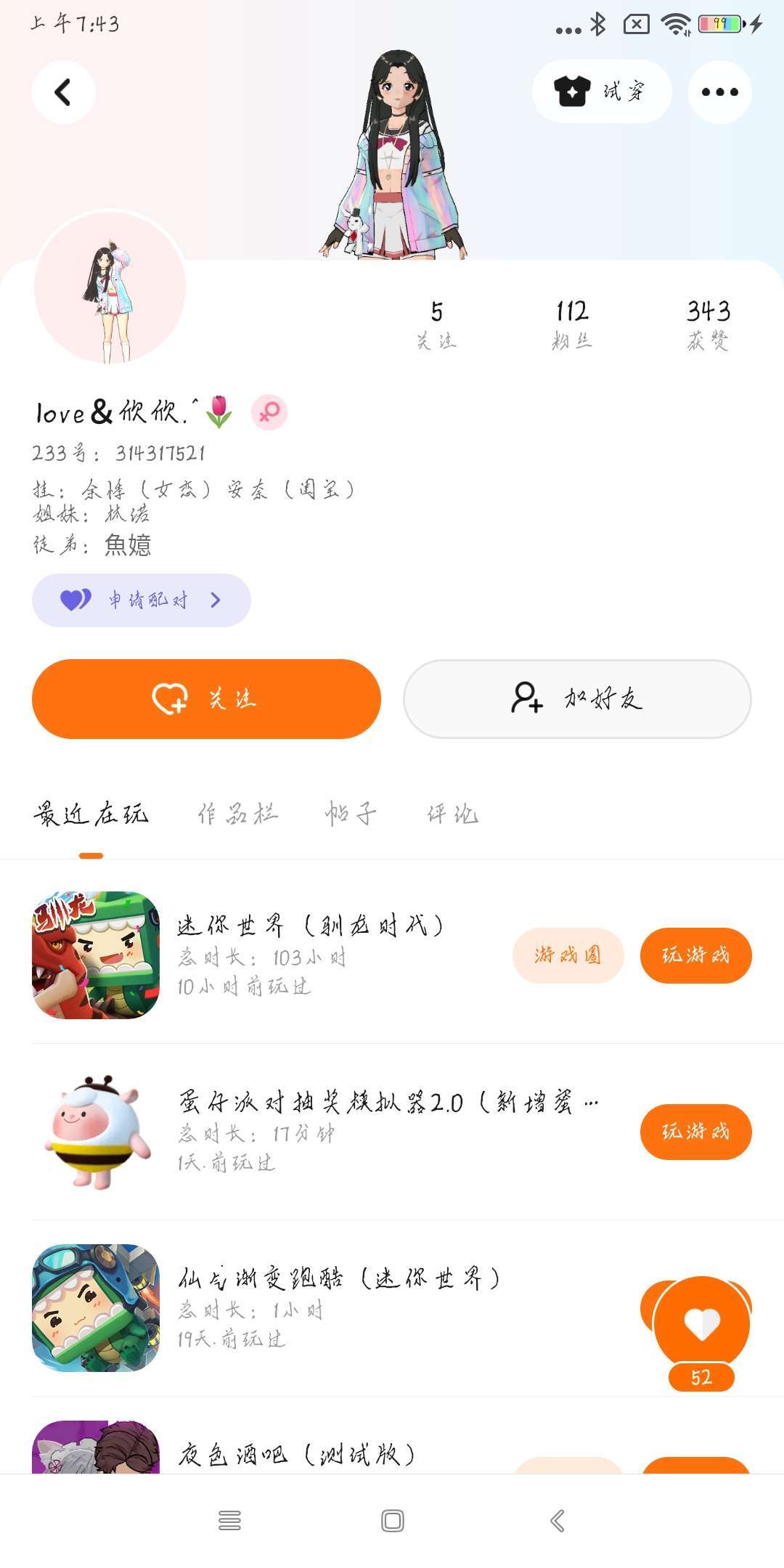
Task: Tap 申请配对 to request pairing
Action: (x=142, y=600)
